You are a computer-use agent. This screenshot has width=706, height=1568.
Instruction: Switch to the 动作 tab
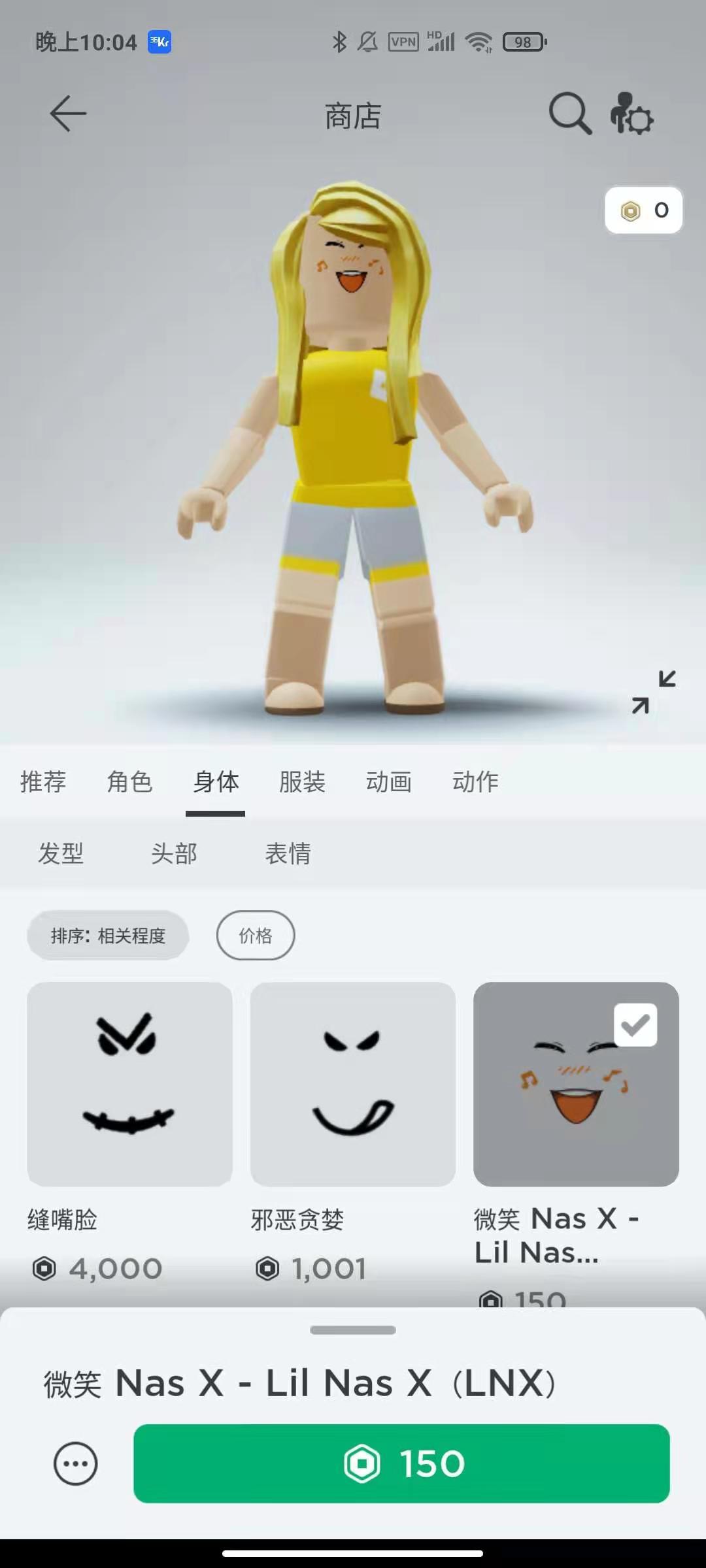coord(475,781)
